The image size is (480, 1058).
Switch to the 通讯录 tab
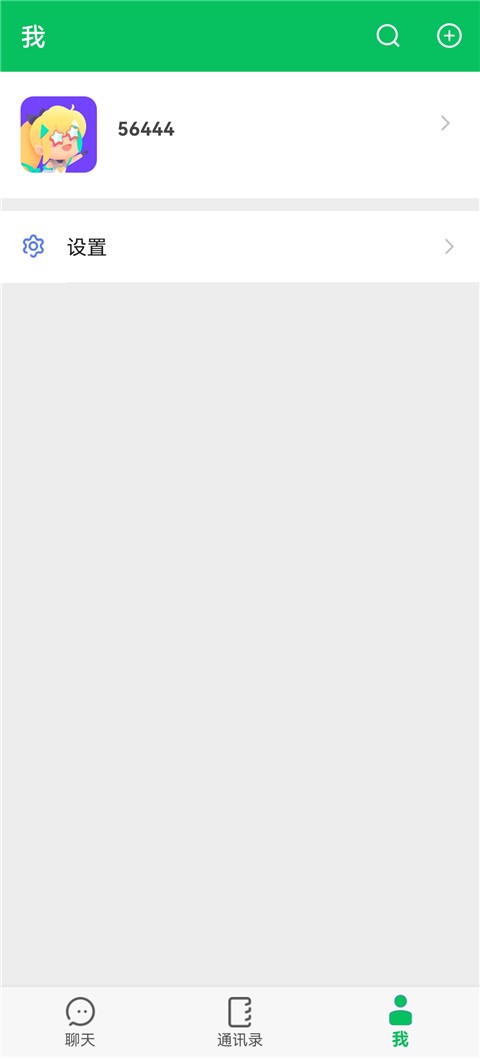click(240, 1022)
